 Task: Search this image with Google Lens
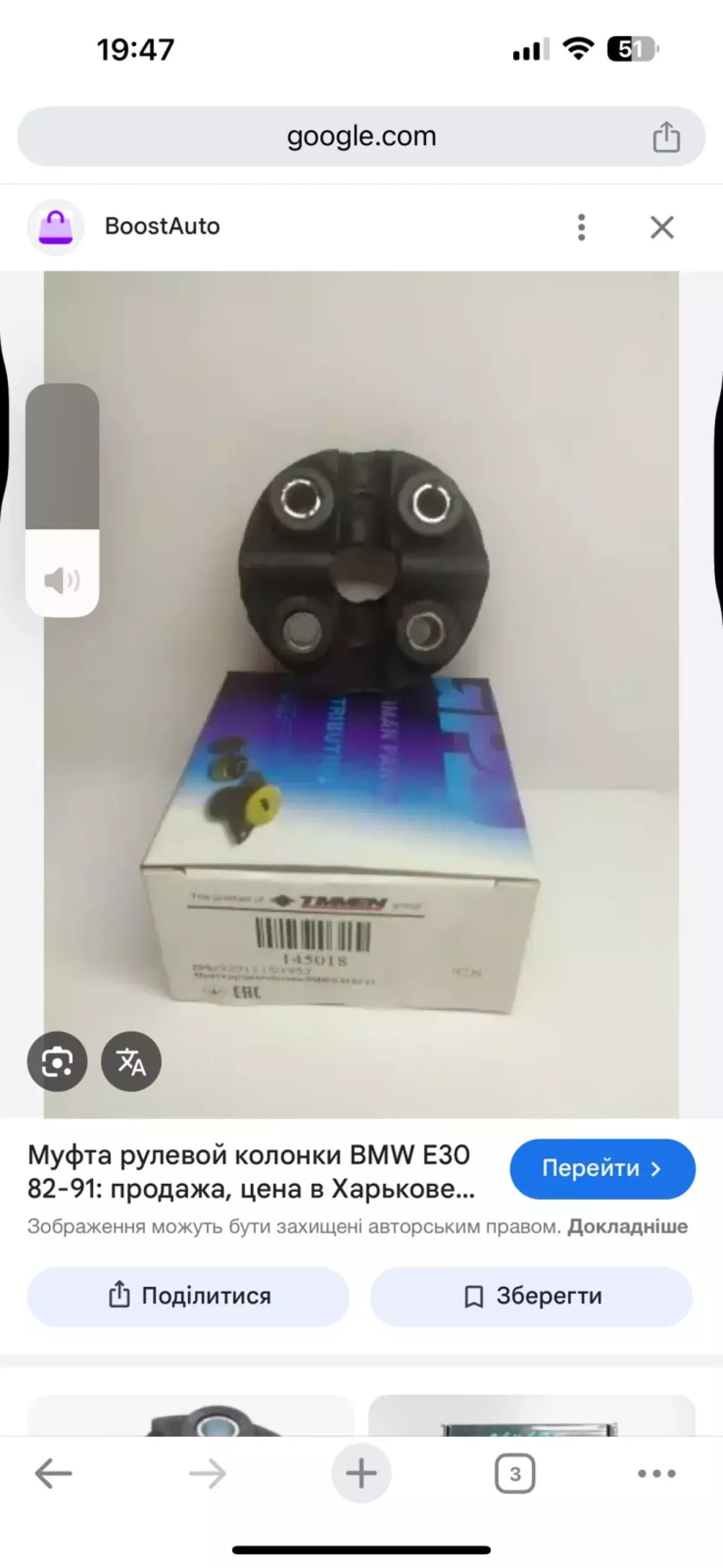tap(57, 1062)
